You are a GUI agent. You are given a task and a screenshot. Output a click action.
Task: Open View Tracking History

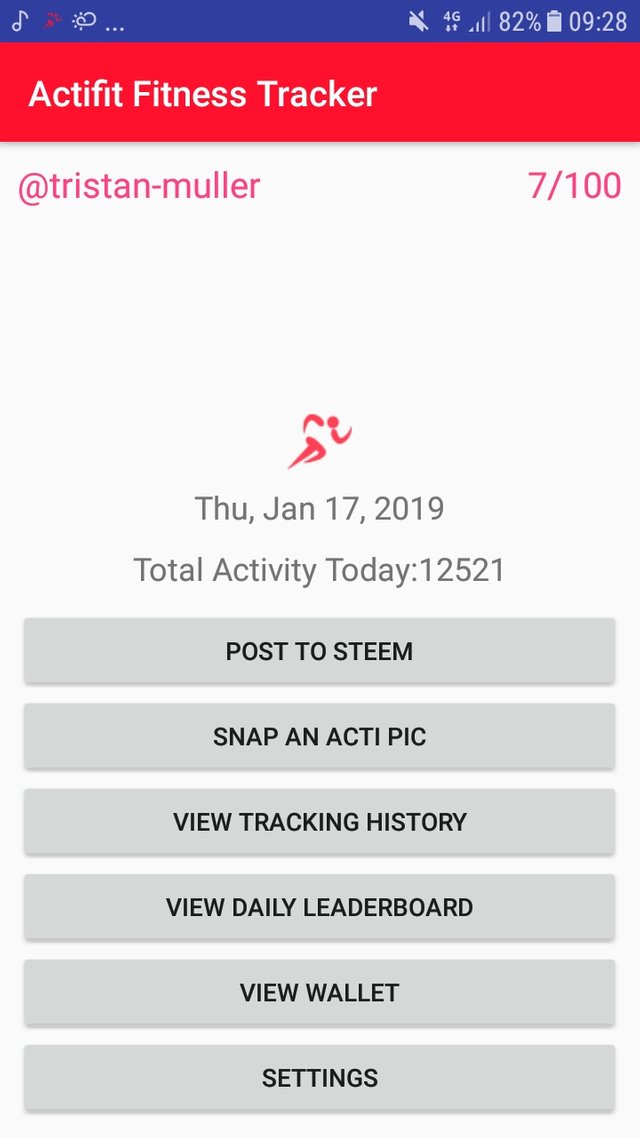tap(319, 822)
